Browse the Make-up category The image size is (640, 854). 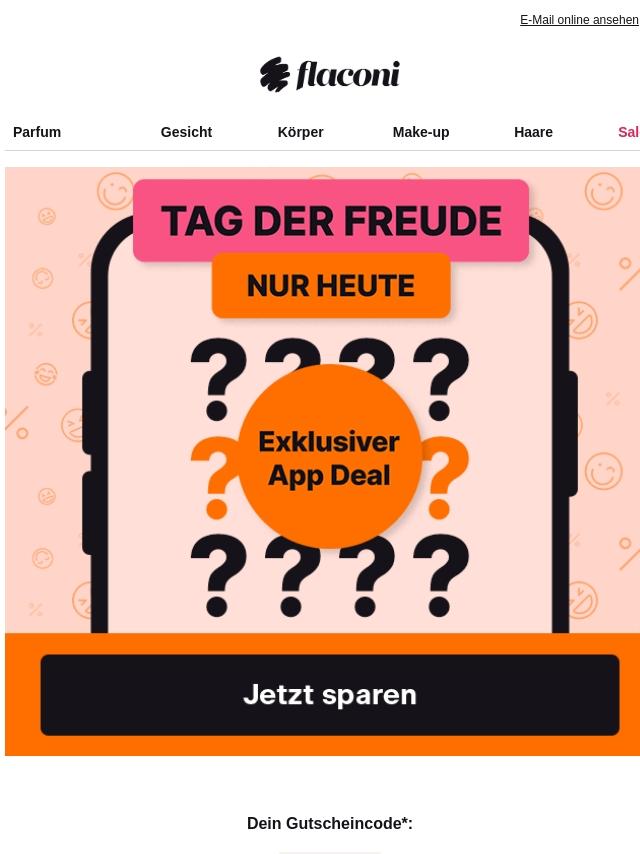point(420,132)
